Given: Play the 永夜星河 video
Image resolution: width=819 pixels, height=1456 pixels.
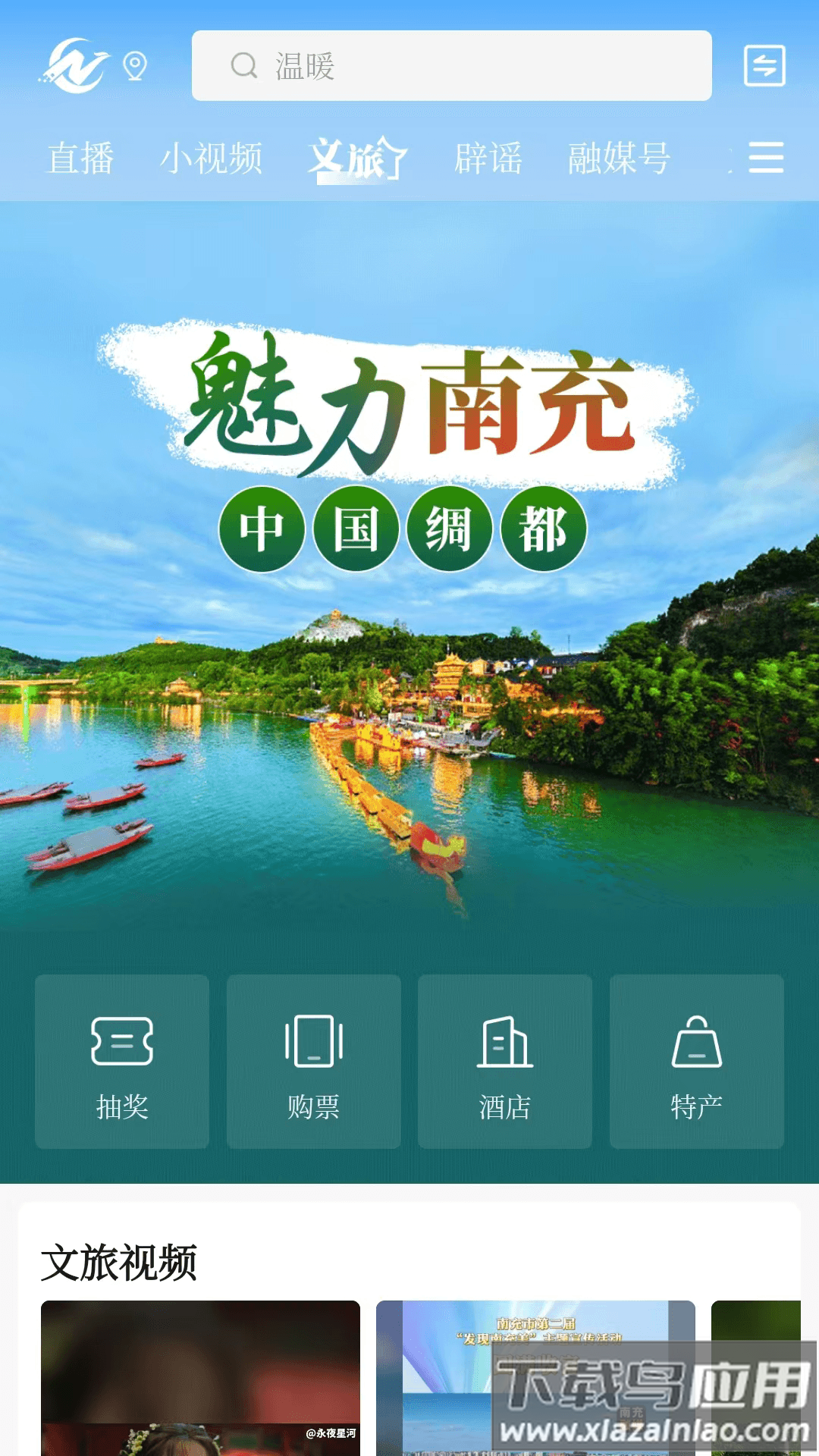Looking at the screenshot, I should click(200, 1376).
